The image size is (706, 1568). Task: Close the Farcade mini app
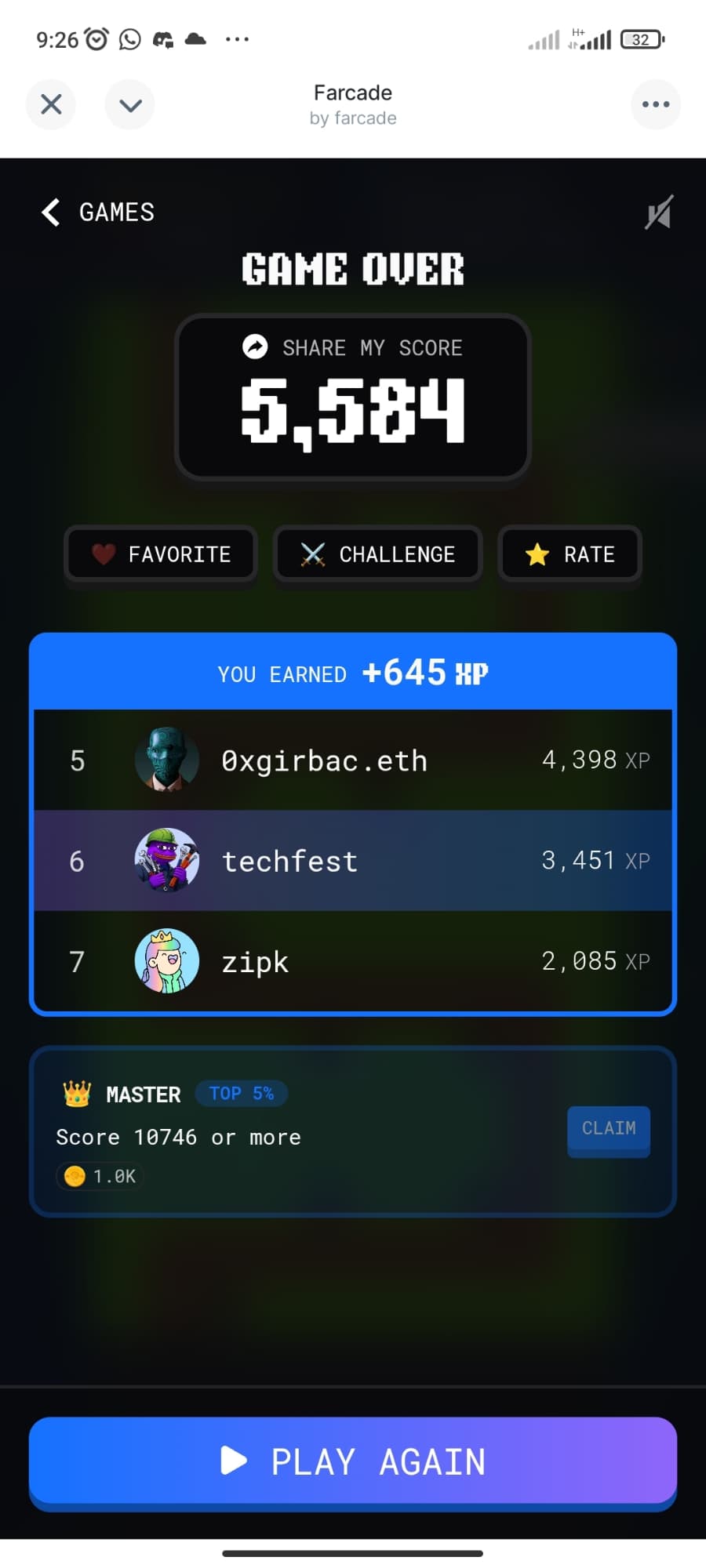pyautogui.click(x=51, y=104)
